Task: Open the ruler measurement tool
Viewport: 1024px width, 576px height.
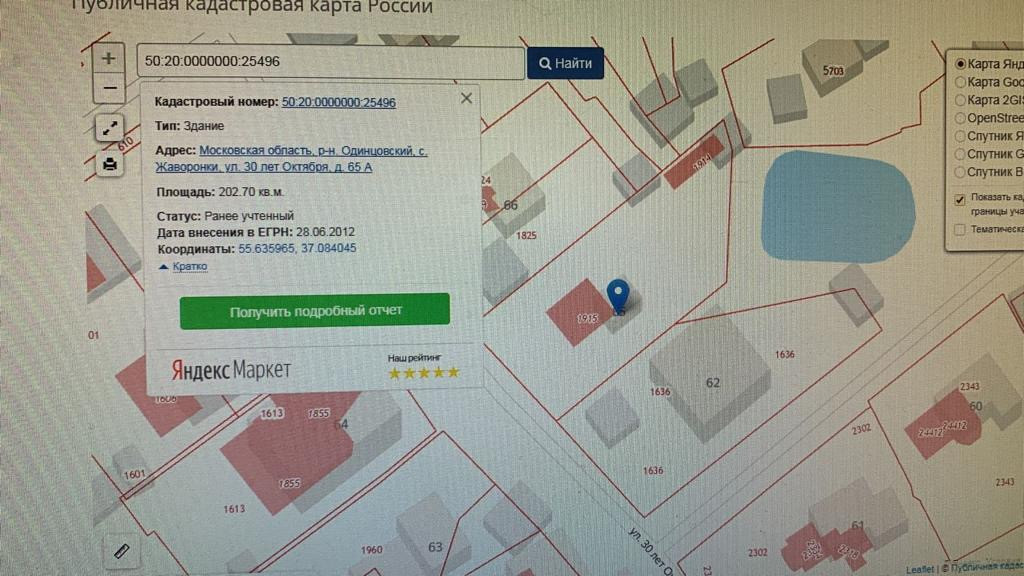Action: [122, 551]
